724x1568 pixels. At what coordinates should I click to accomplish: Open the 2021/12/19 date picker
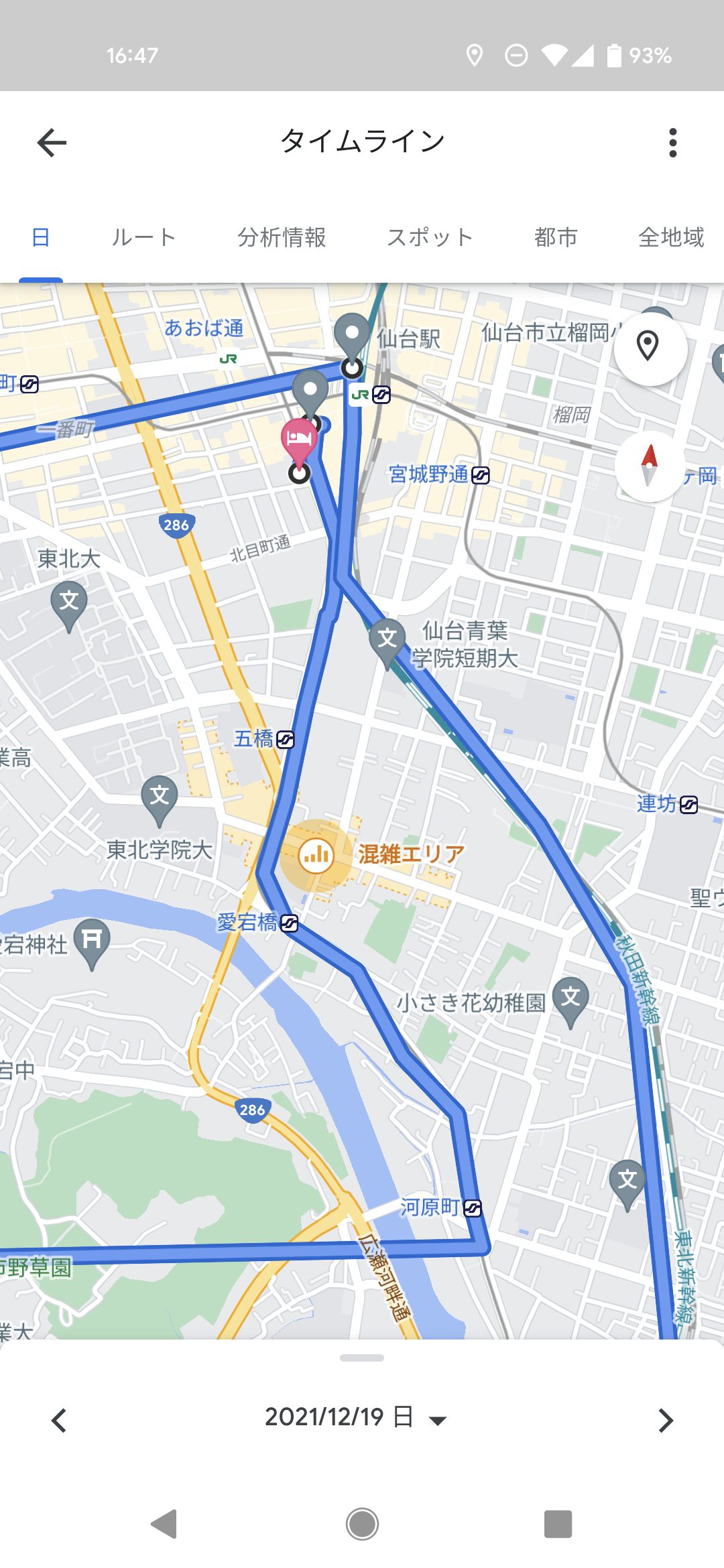click(355, 1417)
